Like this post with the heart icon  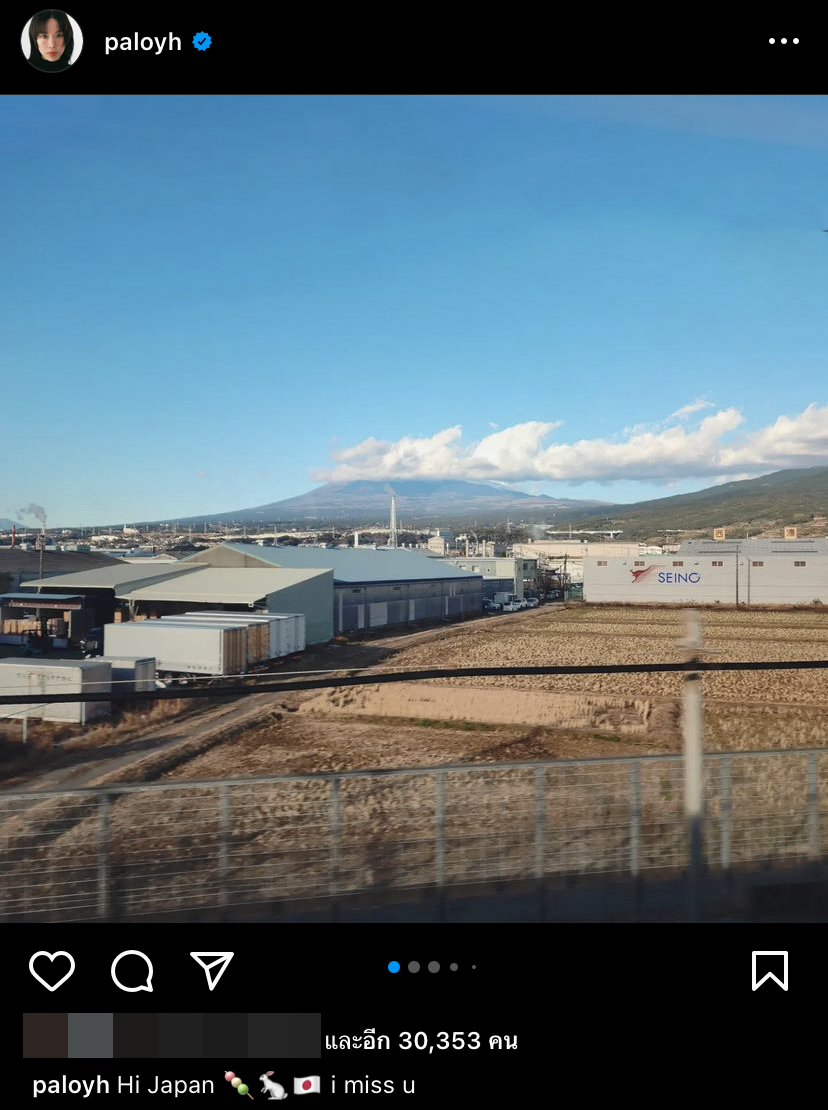coord(52,970)
